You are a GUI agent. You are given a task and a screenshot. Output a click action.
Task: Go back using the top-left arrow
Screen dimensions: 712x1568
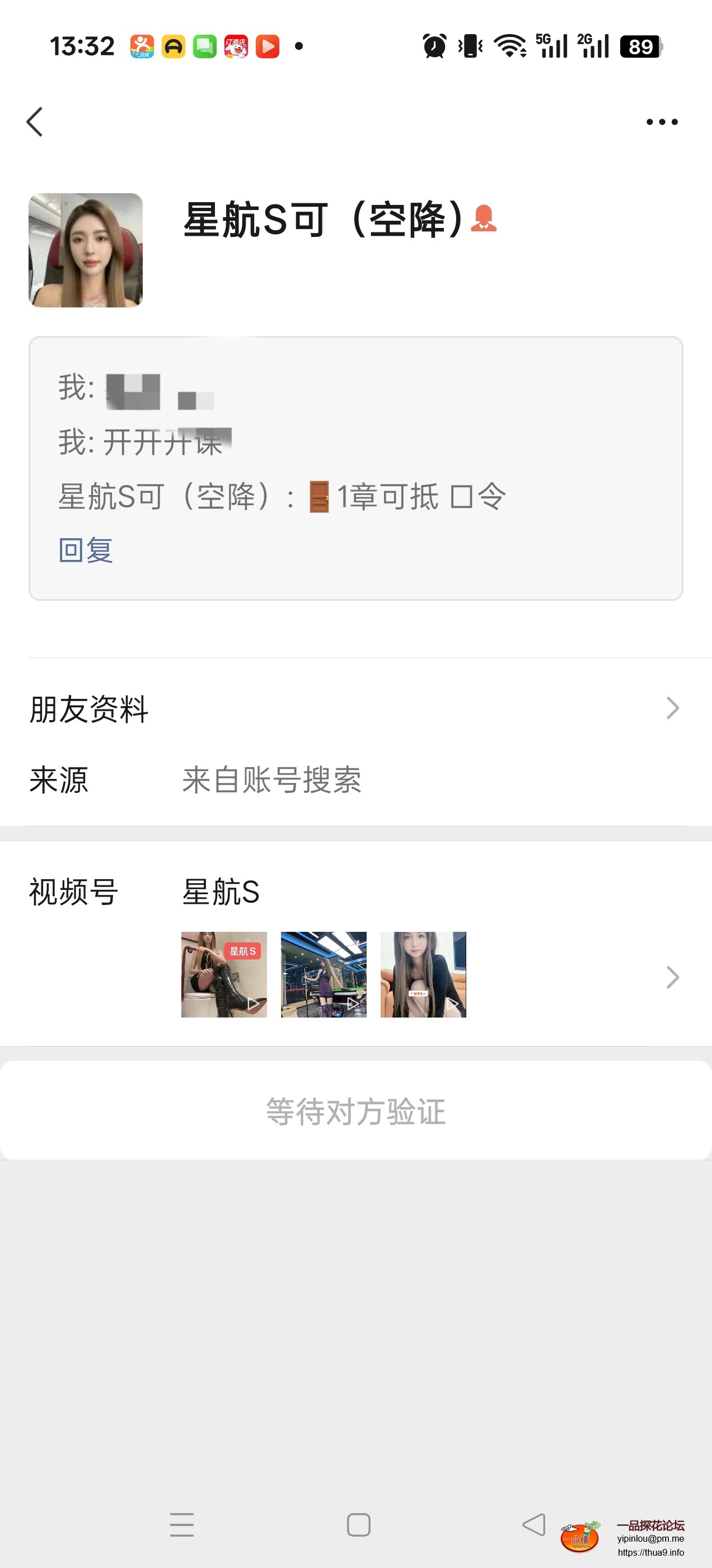point(35,122)
